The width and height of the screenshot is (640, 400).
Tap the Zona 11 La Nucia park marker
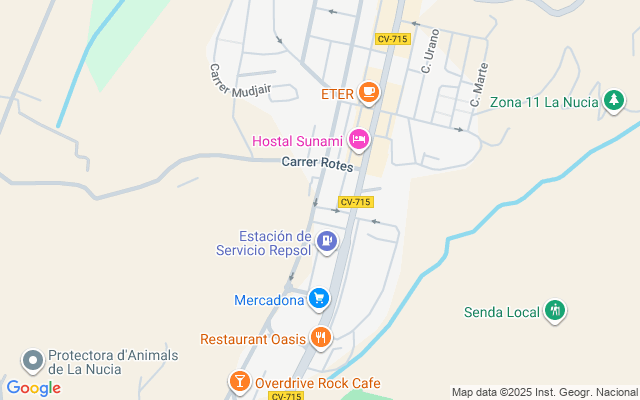[x=614, y=100]
